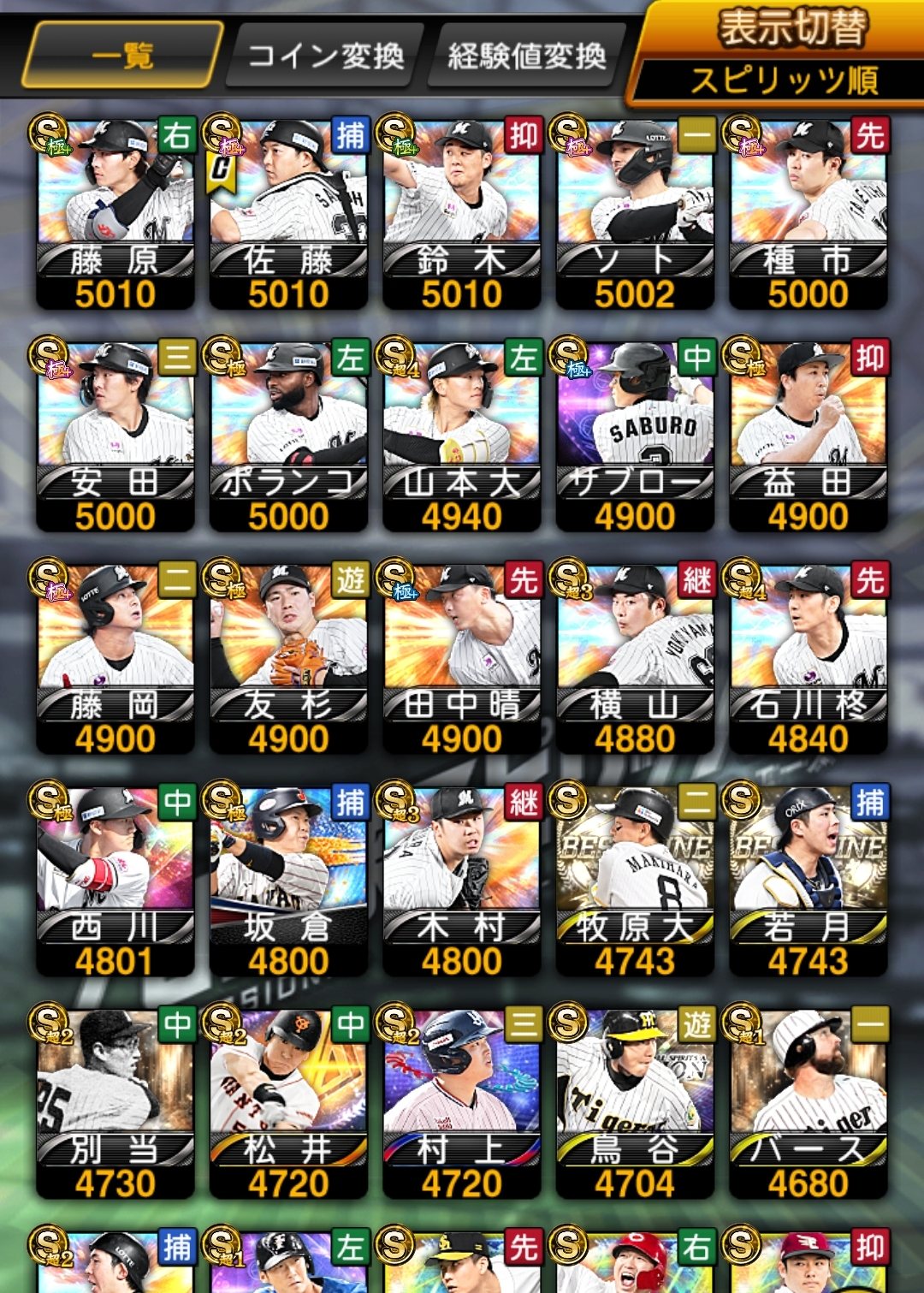The height and width of the screenshot is (1293, 924).
Task: Open the 藤原 player card
Action: 115,214
